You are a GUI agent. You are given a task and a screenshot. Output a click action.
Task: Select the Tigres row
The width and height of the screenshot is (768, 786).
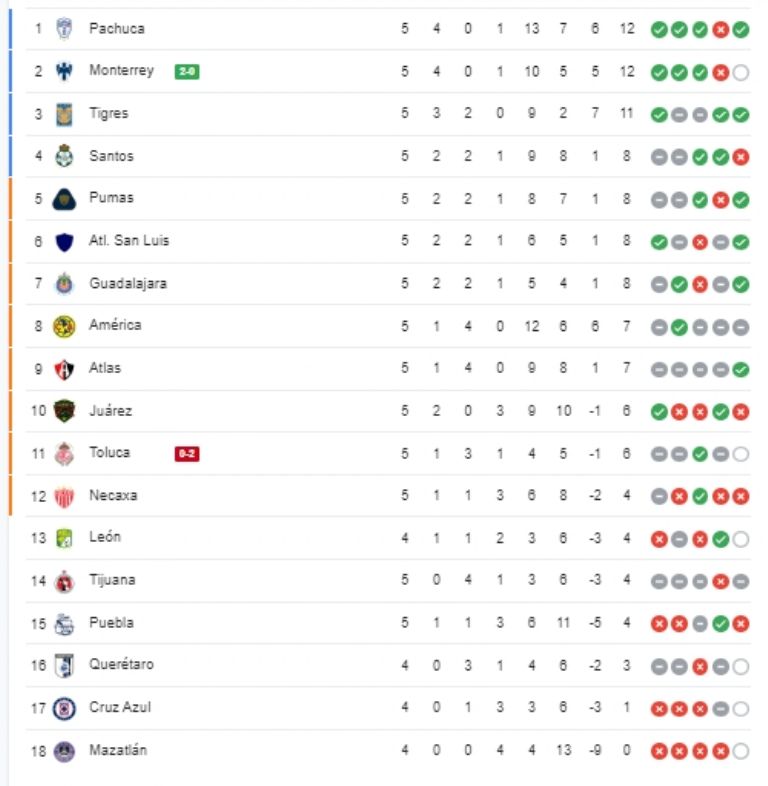[x=108, y=114]
